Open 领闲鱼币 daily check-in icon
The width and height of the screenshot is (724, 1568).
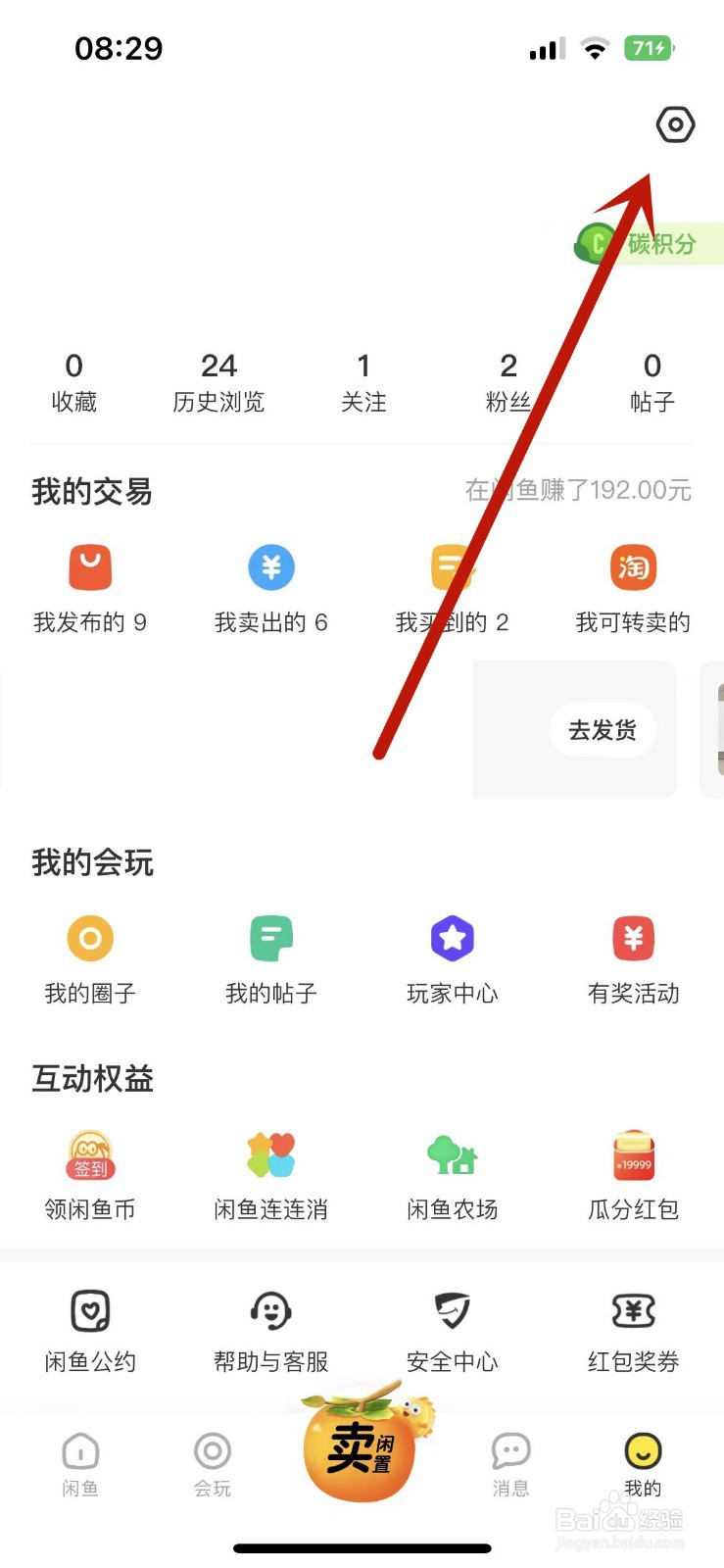click(90, 1154)
